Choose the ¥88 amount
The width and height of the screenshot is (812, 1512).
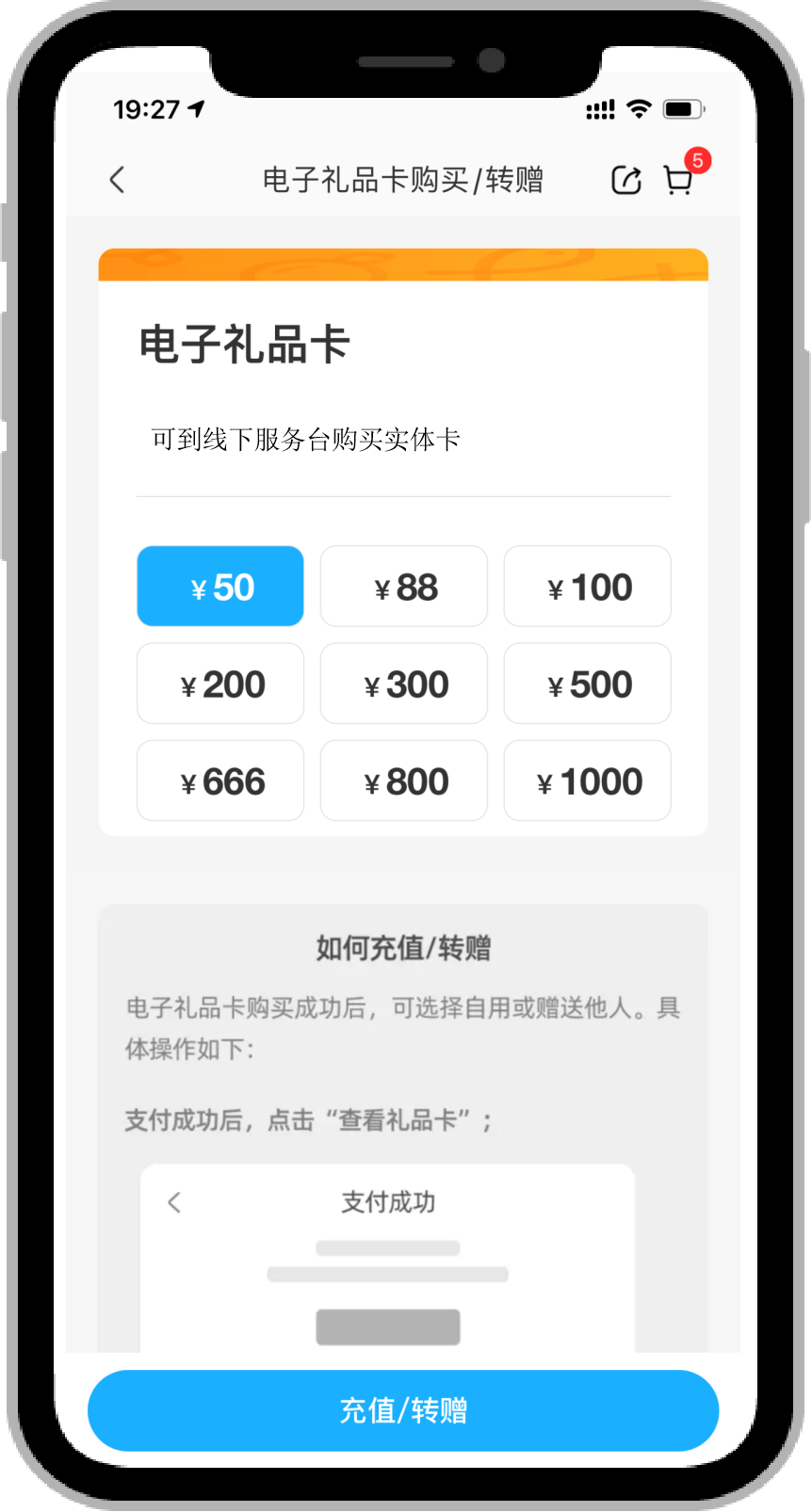click(x=404, y=587)
